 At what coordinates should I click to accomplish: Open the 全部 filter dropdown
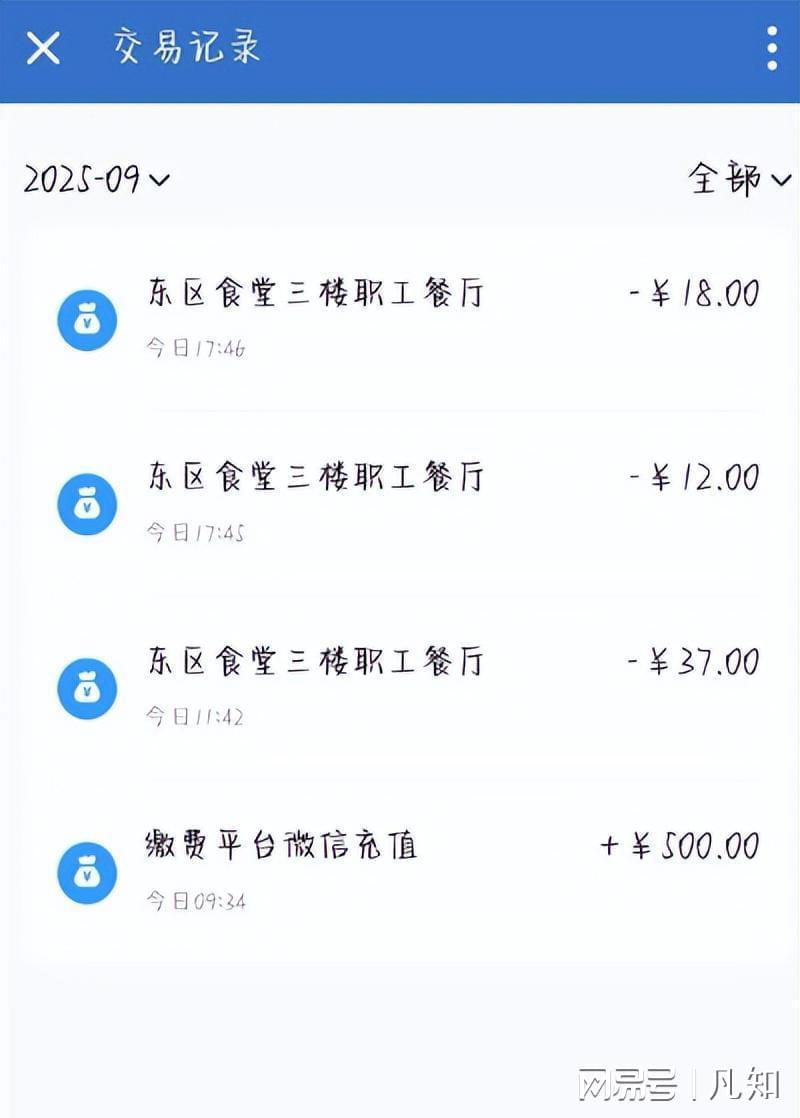coord(739,180)
